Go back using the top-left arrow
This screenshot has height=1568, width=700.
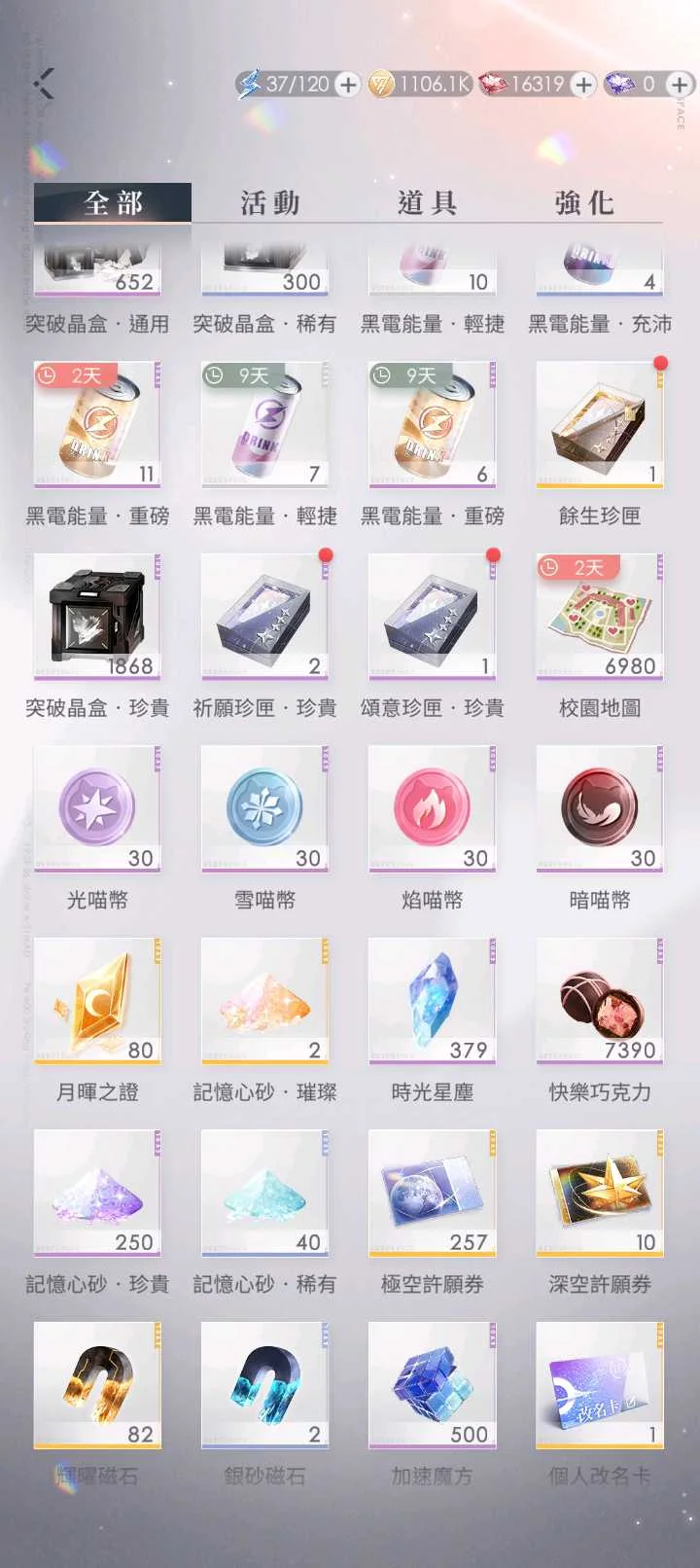pyautogui.click(x=44, y=85)
